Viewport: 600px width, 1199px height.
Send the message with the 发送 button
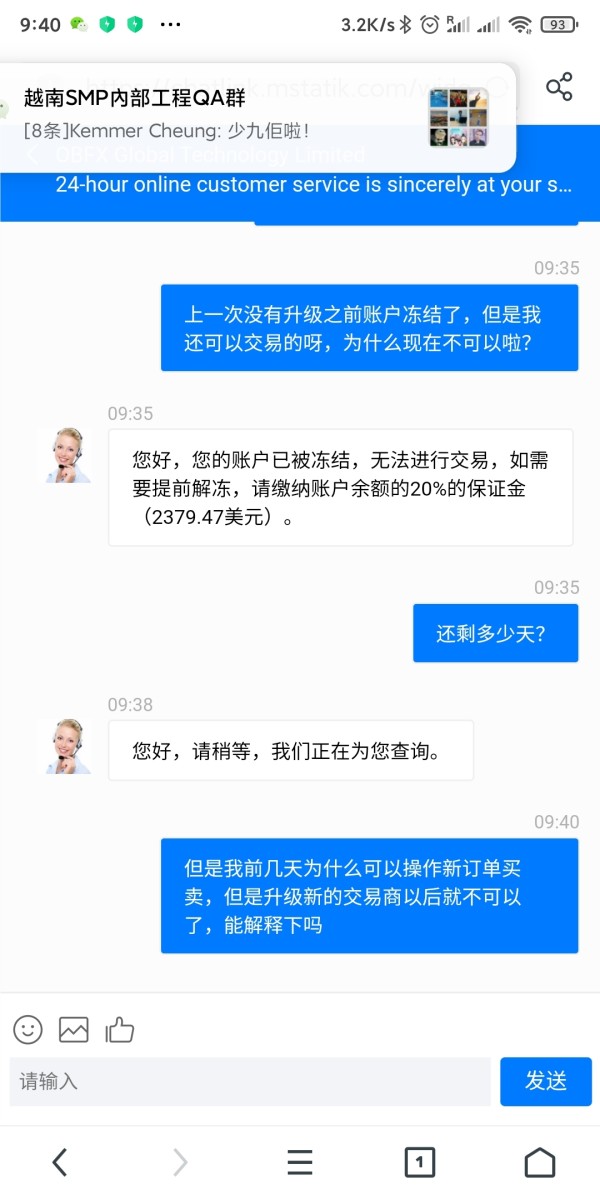coord(546,1081)
